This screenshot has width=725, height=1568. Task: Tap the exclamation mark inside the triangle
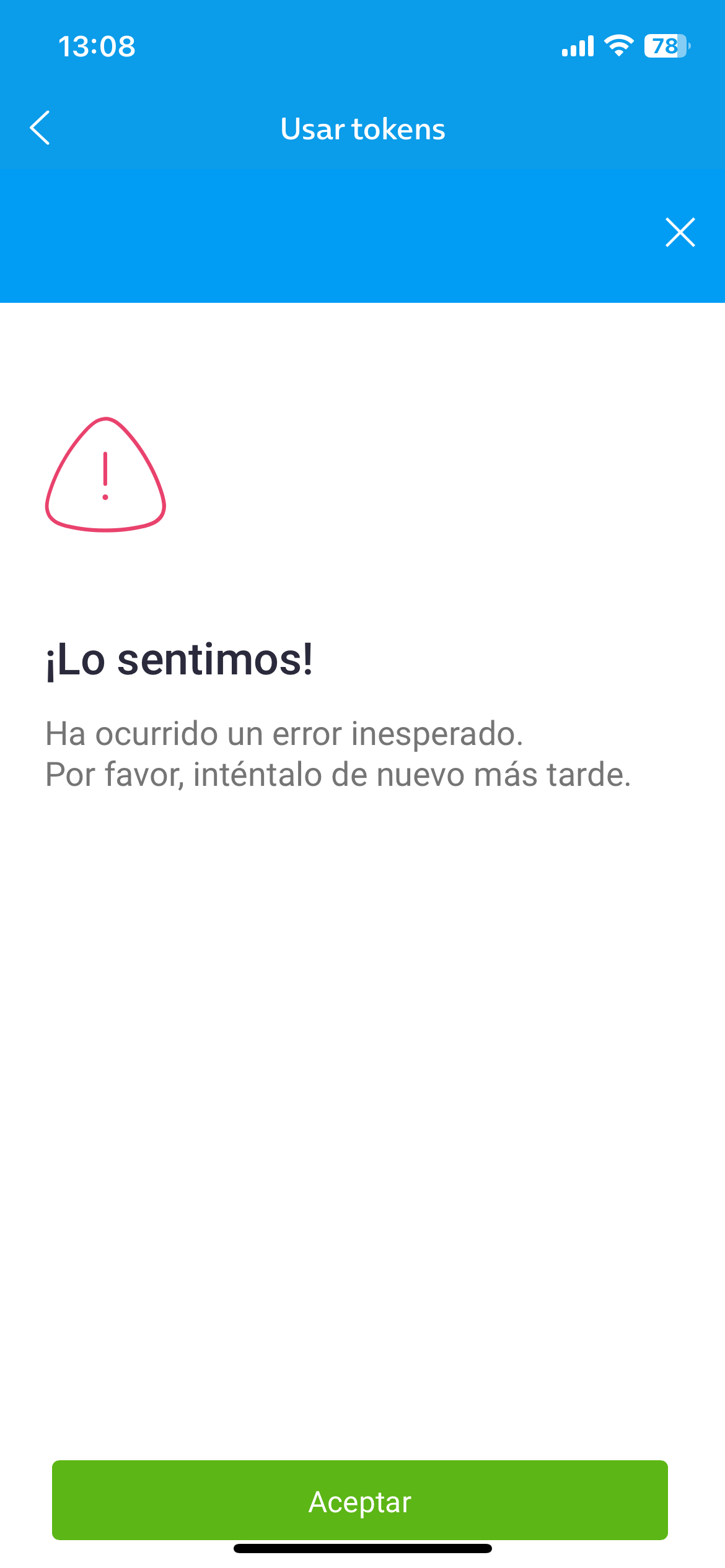106,481
